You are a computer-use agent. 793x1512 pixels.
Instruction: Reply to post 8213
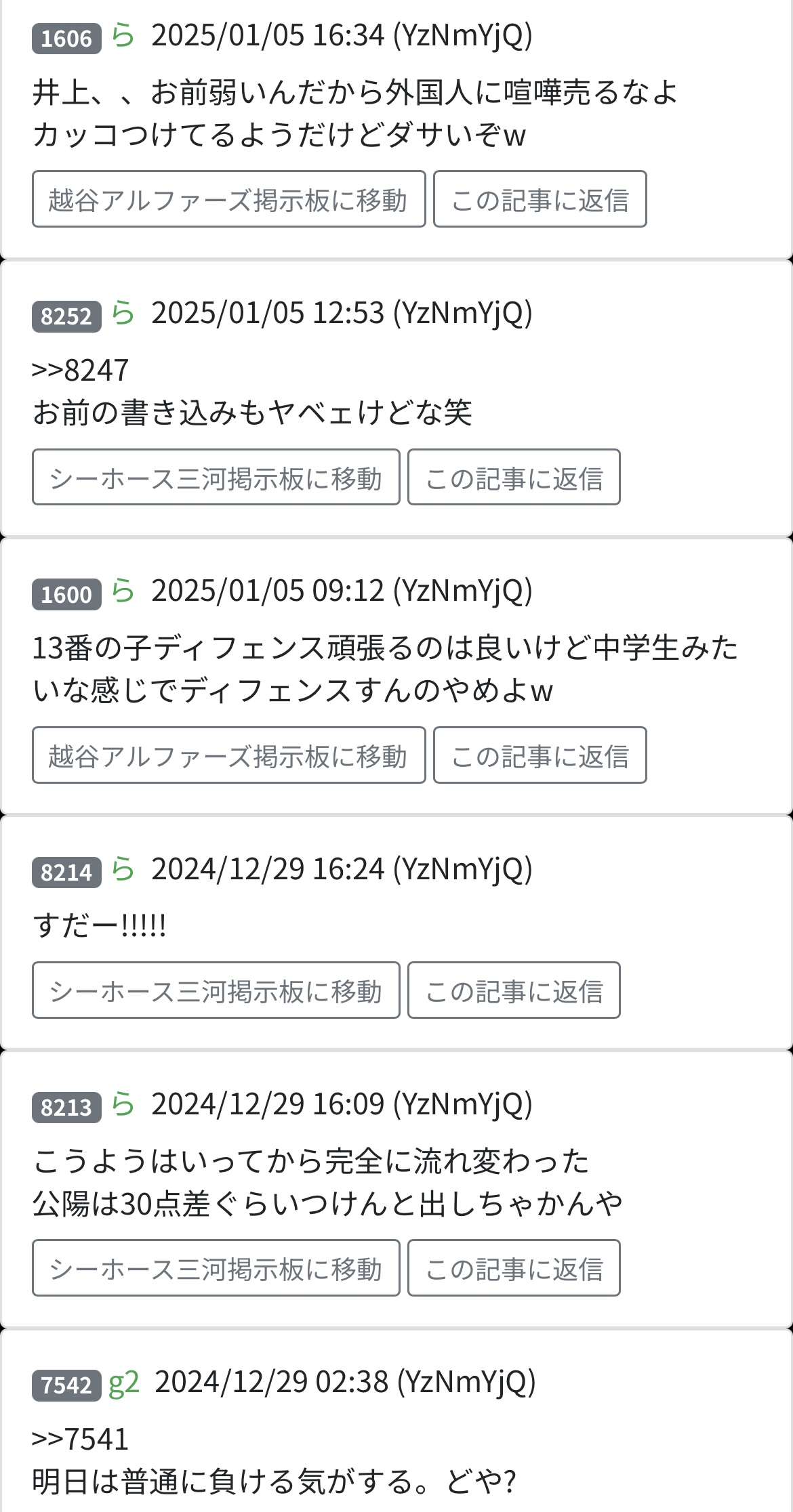(514, 1268)
